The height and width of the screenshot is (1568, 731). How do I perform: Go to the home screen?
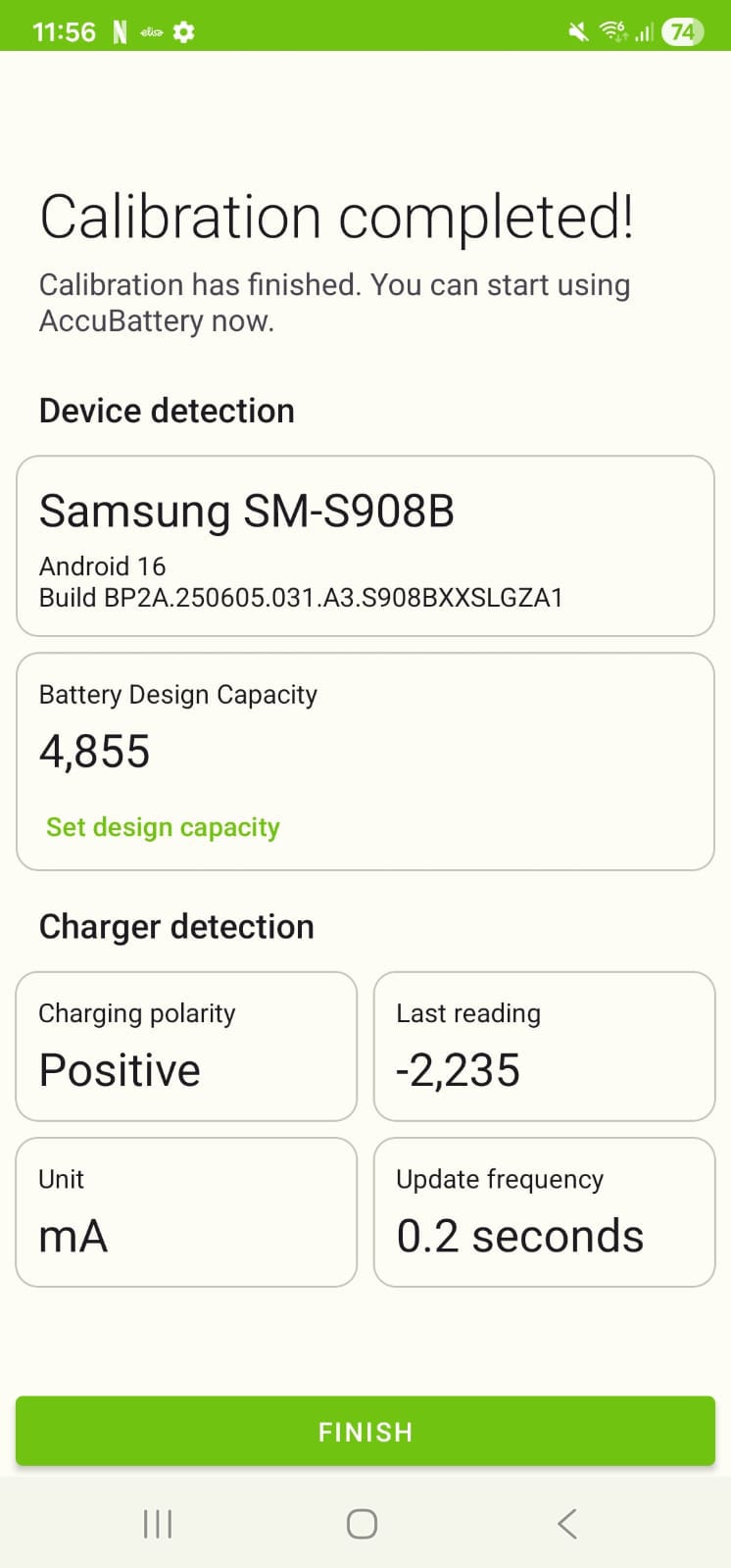pos(362,1524)
